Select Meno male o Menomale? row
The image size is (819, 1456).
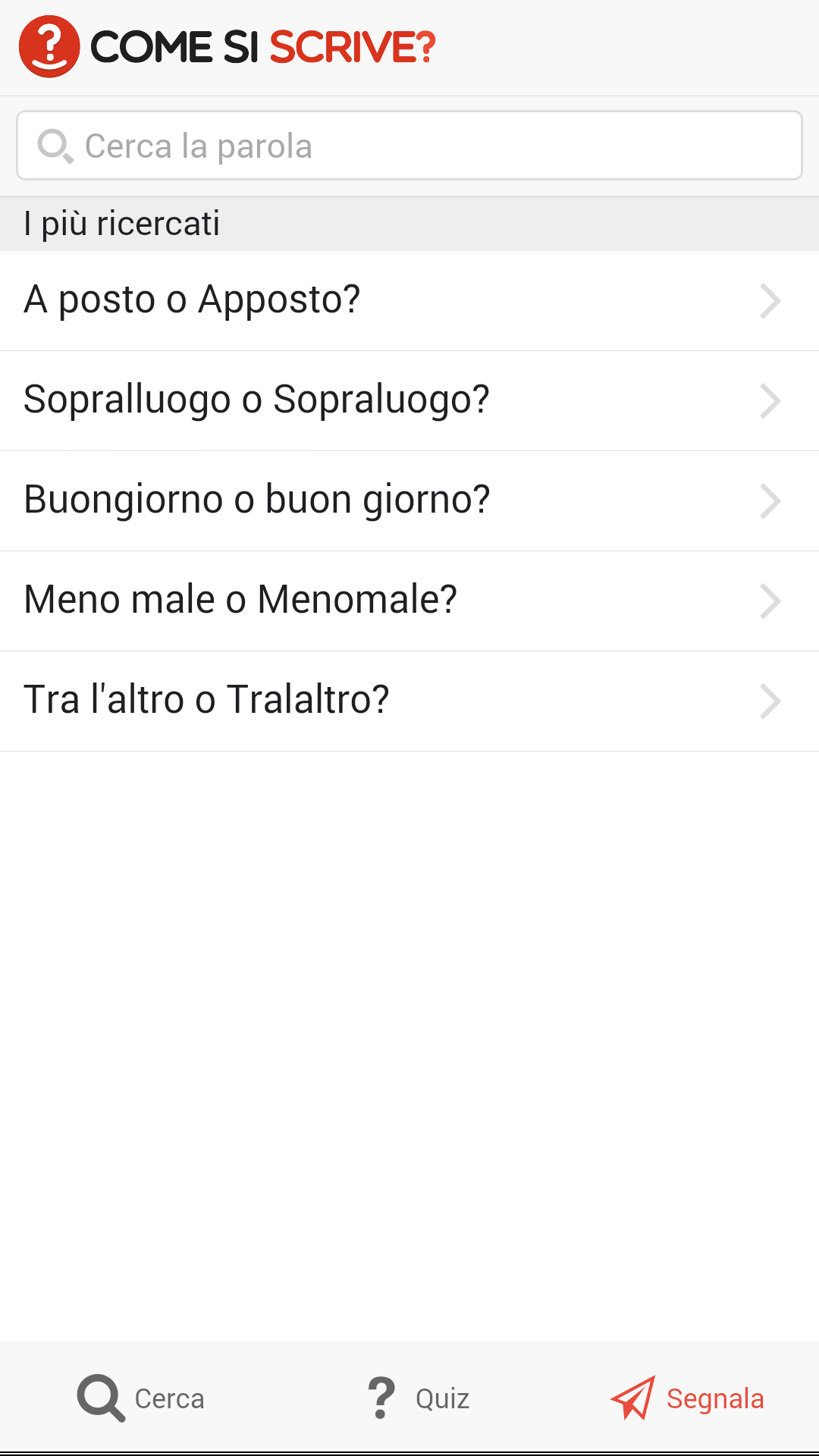[409, 601]
